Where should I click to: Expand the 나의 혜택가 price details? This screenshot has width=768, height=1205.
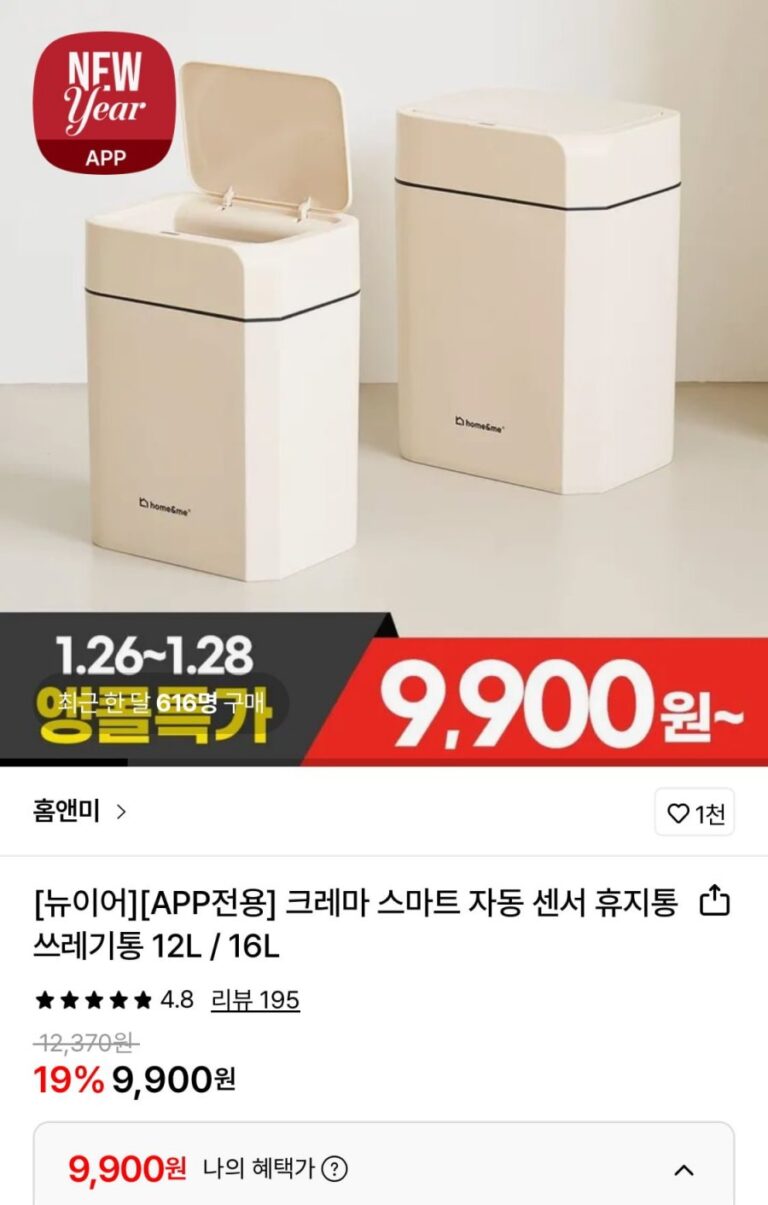(683, 1169)
